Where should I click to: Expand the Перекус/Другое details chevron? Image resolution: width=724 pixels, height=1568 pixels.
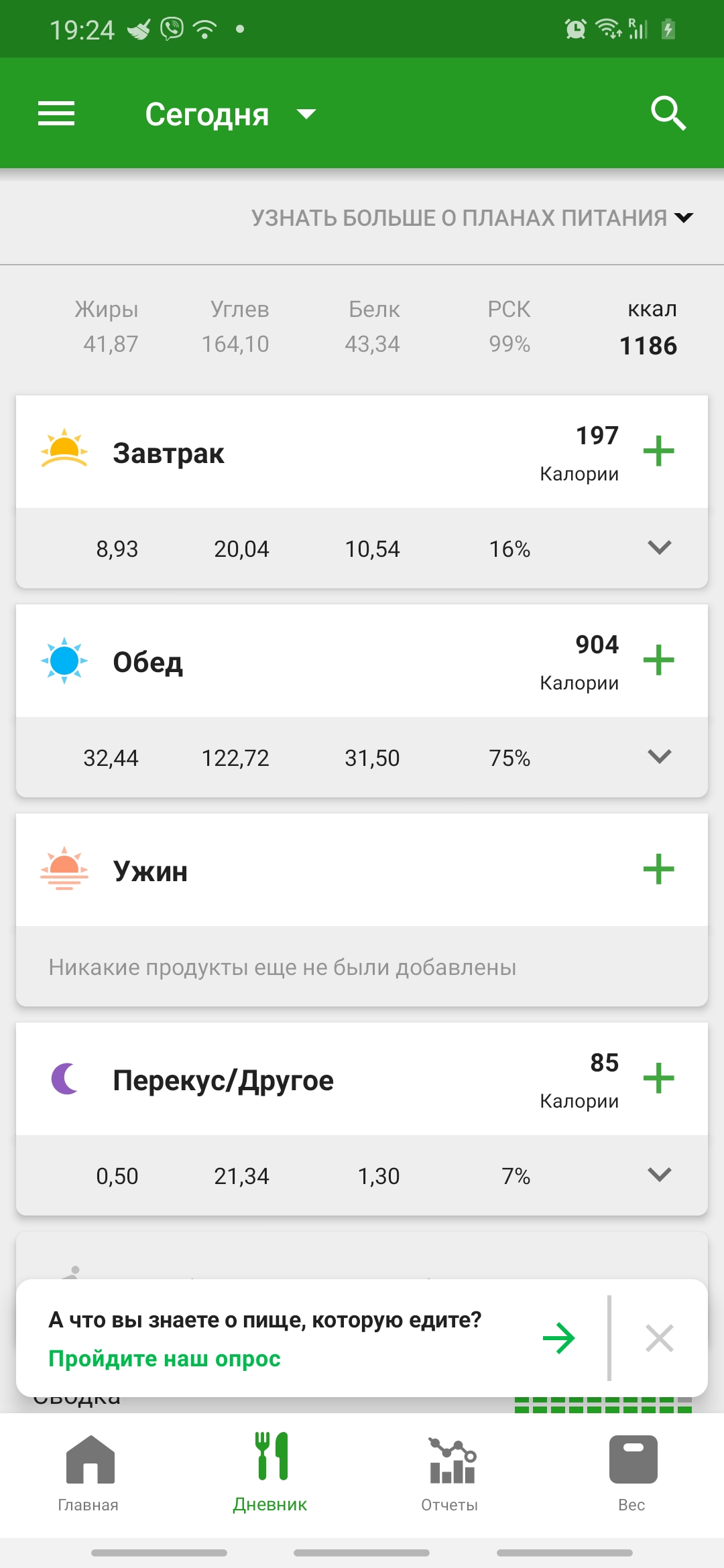(x=660, y=1175)
